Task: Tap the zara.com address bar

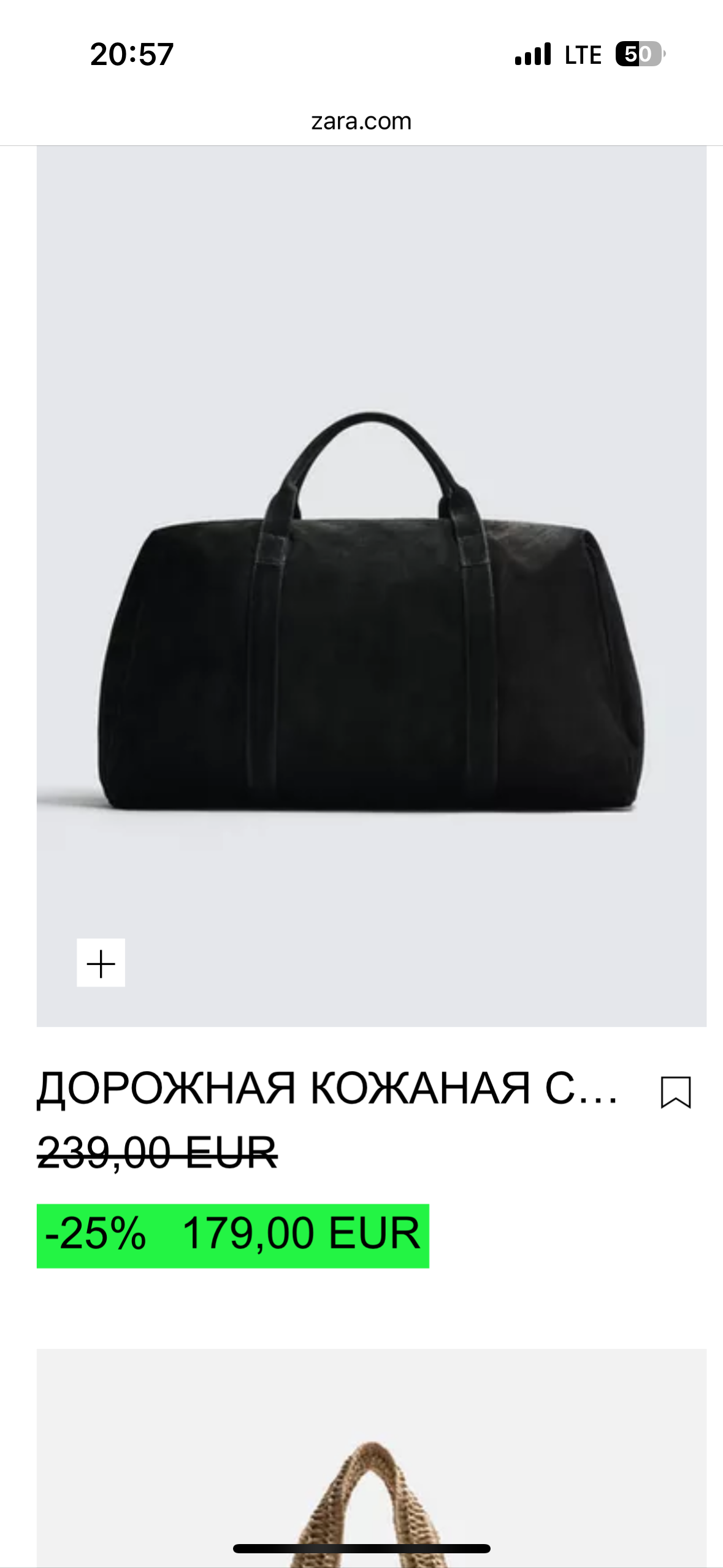Action: [x=361, y=121]
